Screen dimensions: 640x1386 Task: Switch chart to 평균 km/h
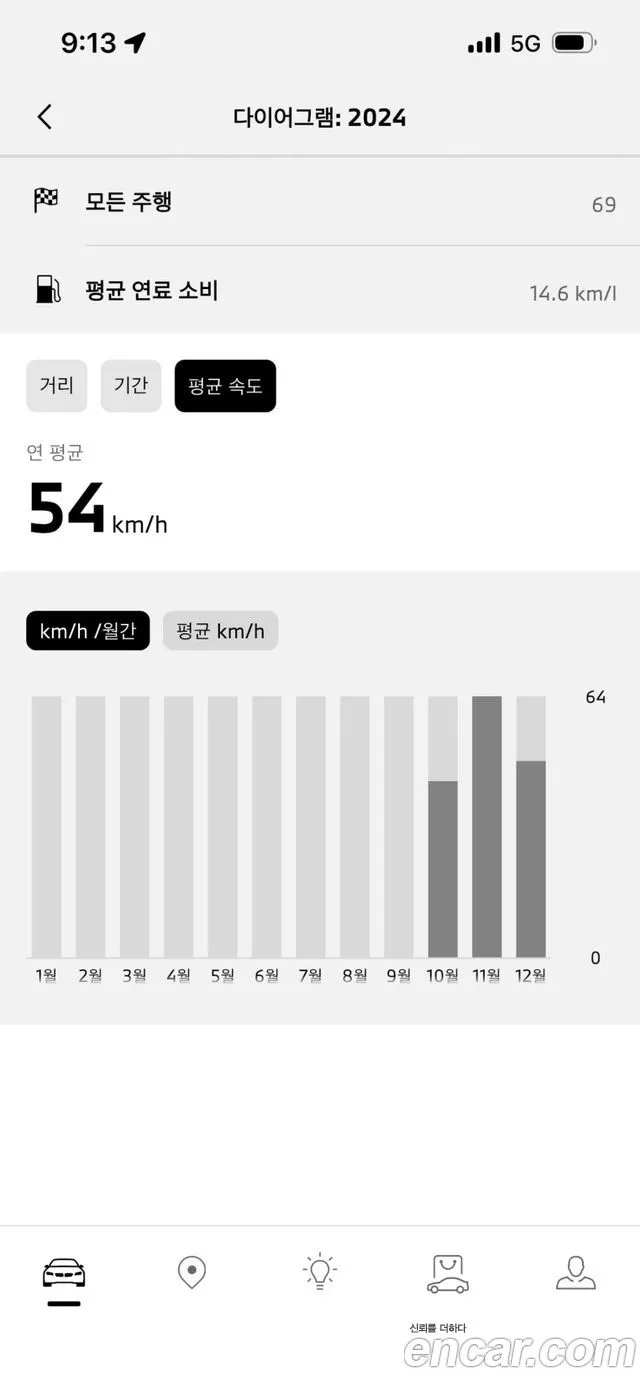click(x=220, y=631)
